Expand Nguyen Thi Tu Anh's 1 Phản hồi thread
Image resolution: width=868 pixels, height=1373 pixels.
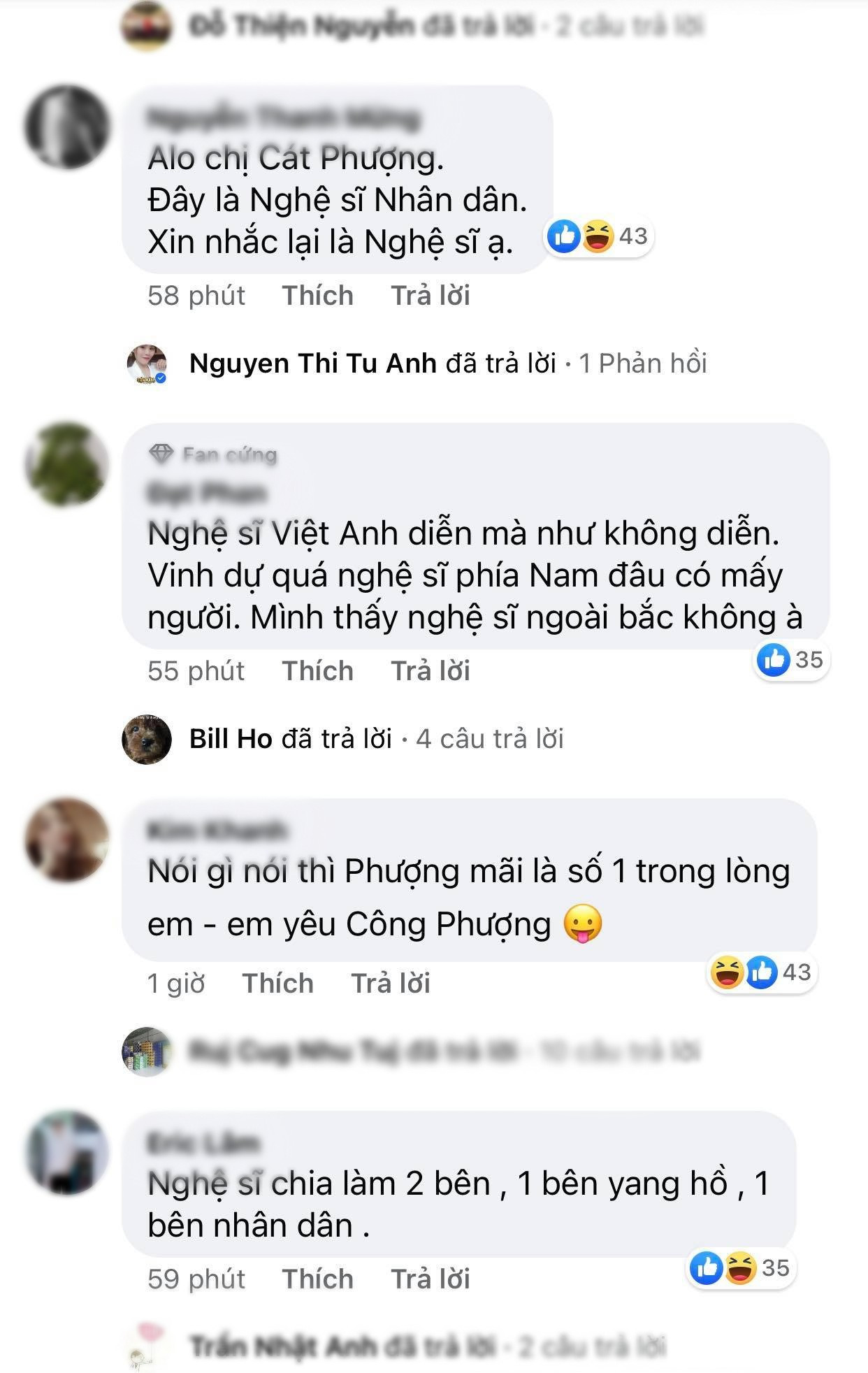tap(642, 362)
